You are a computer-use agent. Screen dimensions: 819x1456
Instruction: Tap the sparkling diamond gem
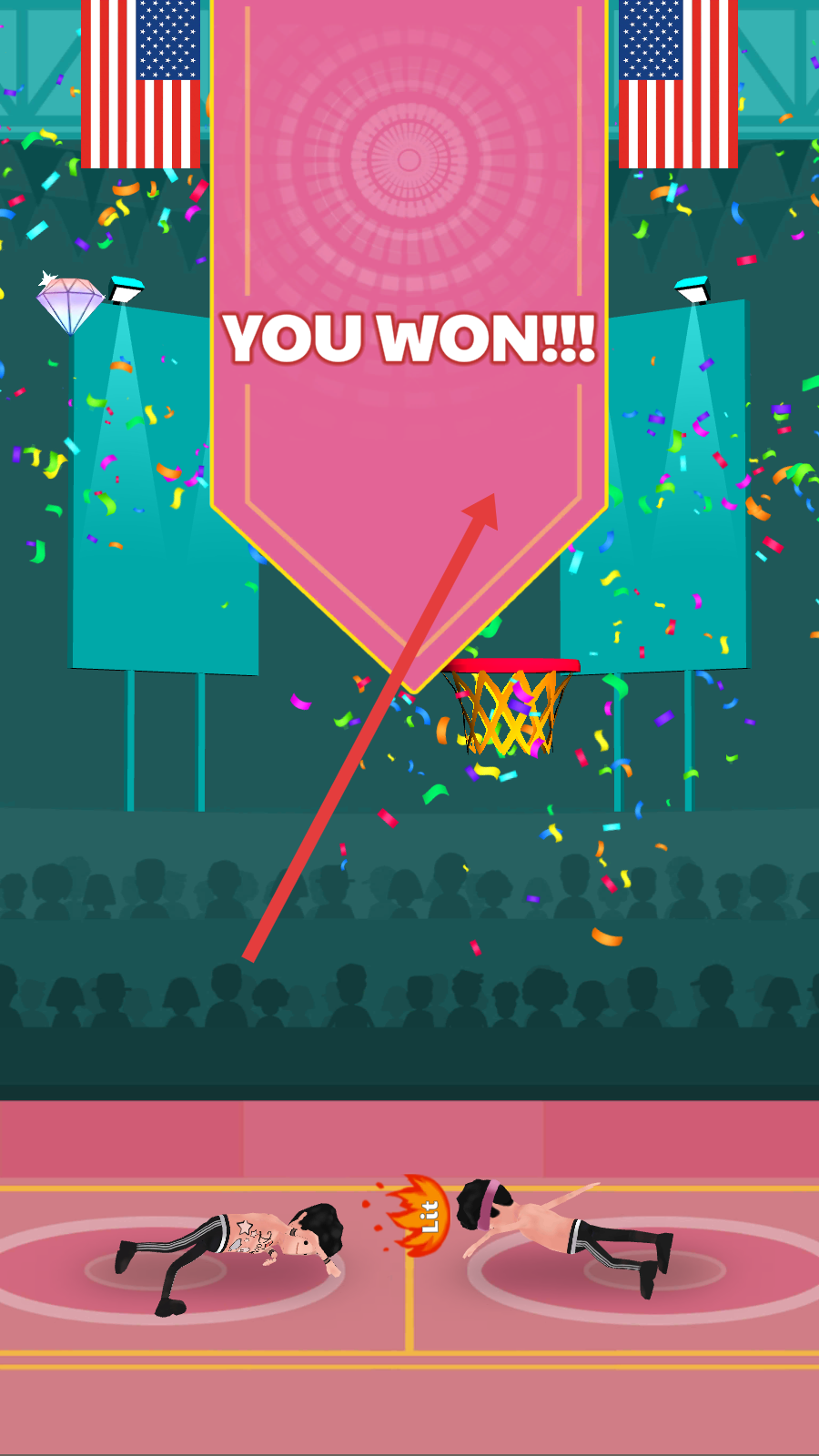click(x=69, y=304)
